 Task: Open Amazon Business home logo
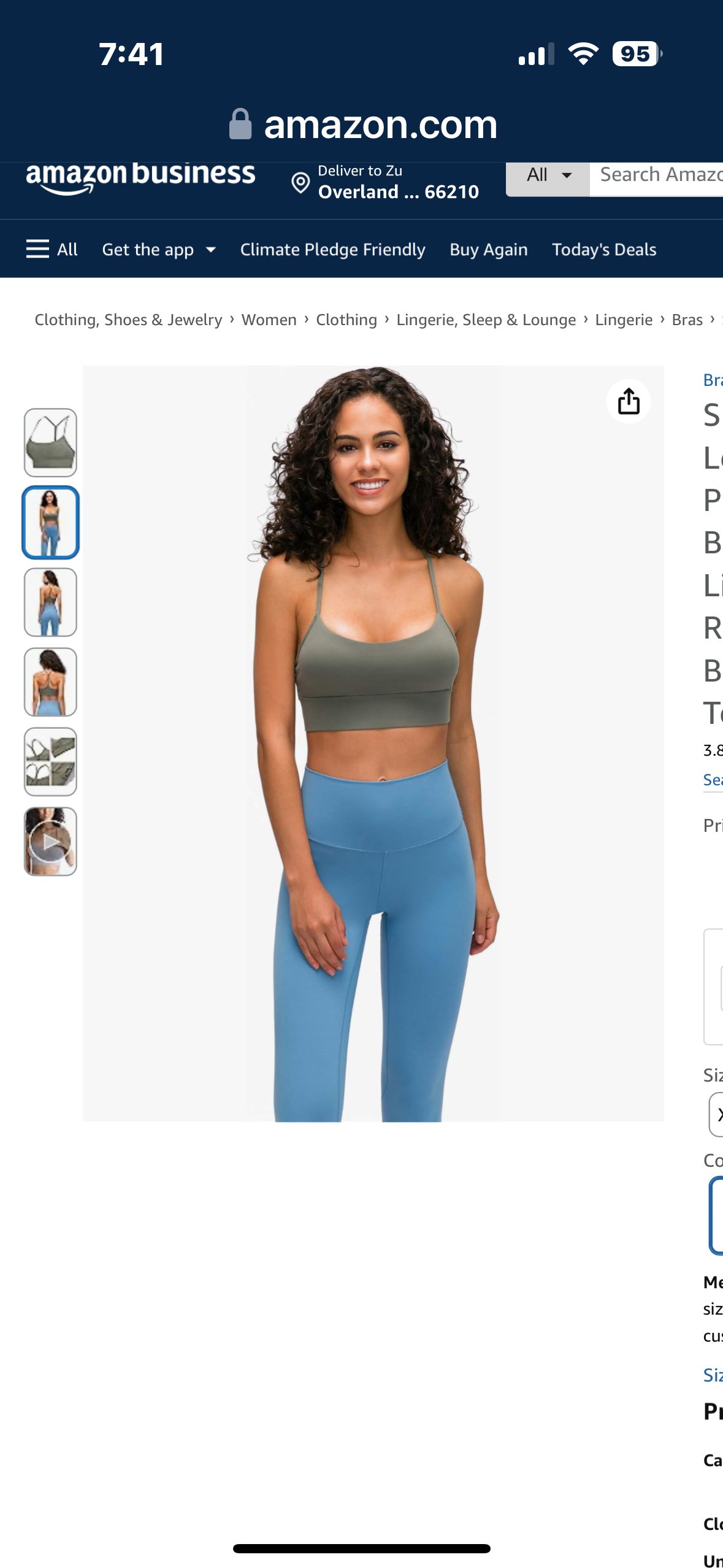[x=140, y=177]
